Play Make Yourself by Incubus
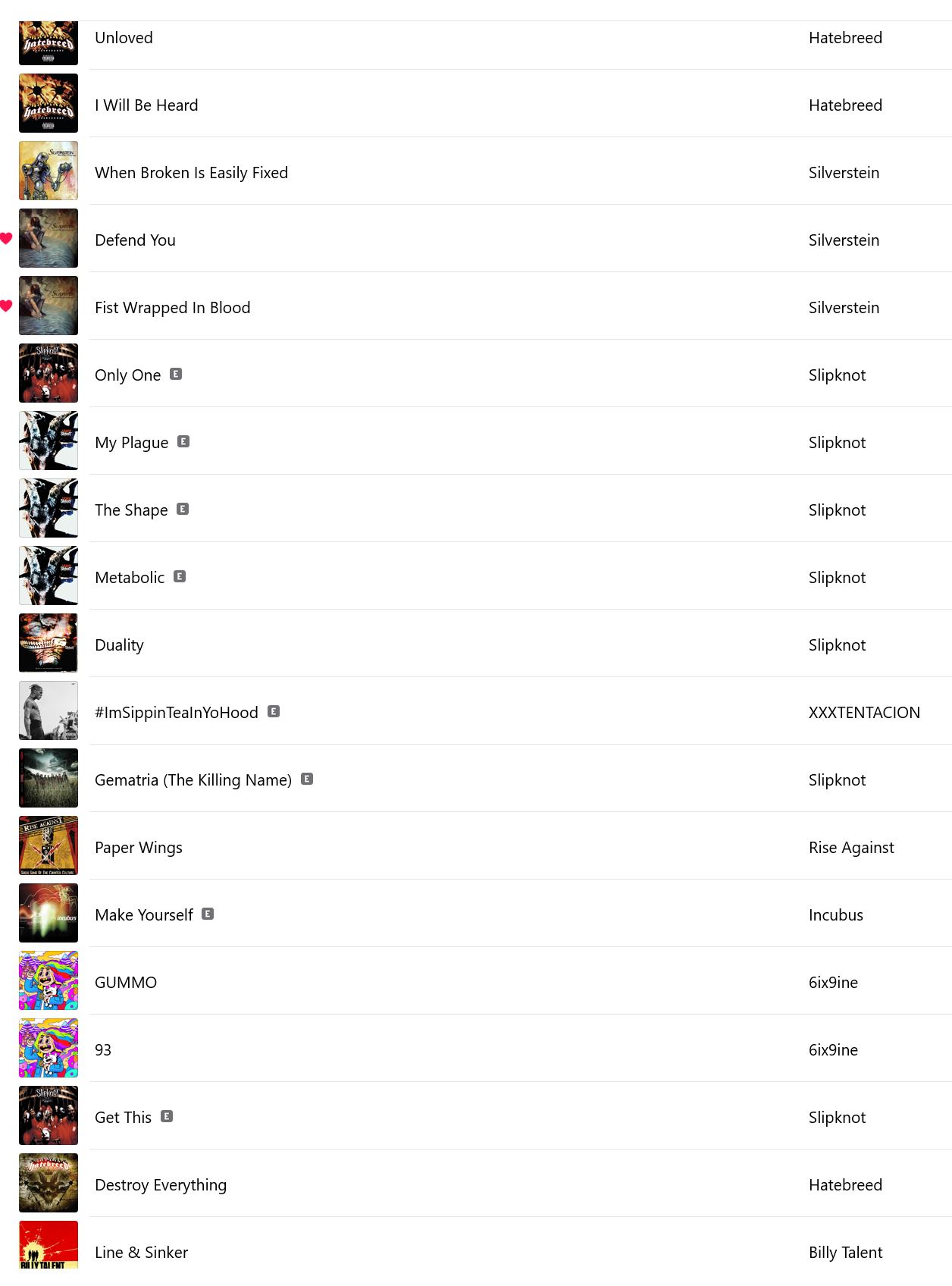 [x=143, y=915]
